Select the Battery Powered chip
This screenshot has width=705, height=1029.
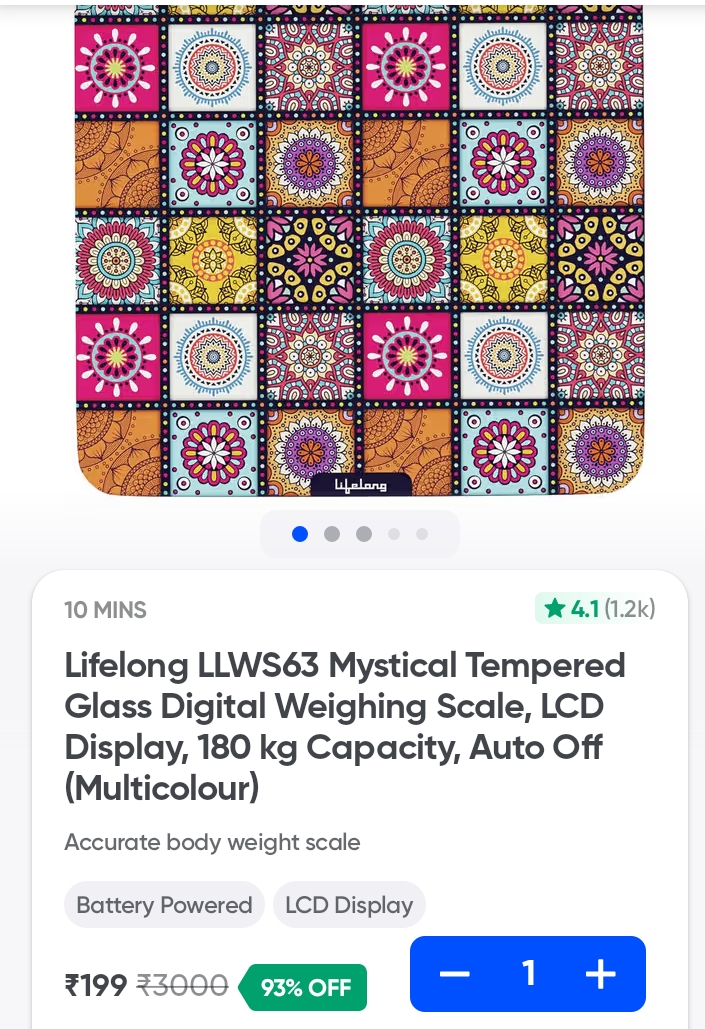[164, 905]
